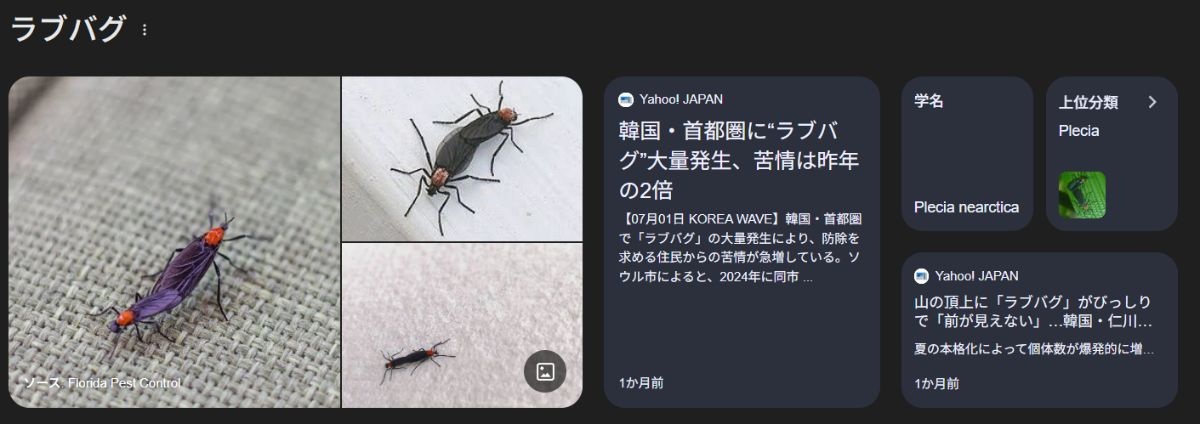Read the Yahoo! JAPAN article on 韓国・首都圏 outbreak

[741, 160]
